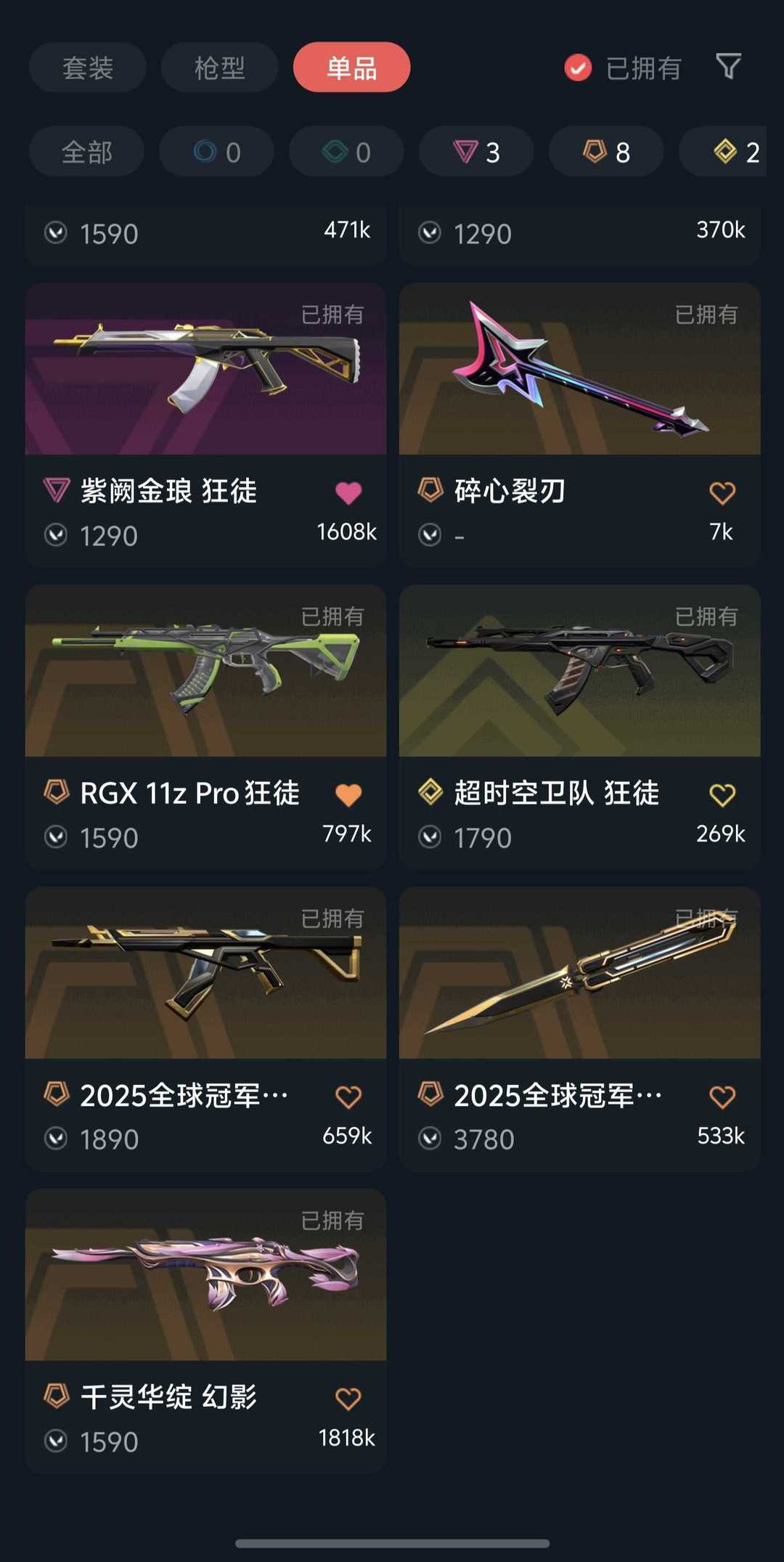Remove the like on RGX 11z Pro 狂徒
Viewport: 784px width, 1562px height.
[348, 795]
